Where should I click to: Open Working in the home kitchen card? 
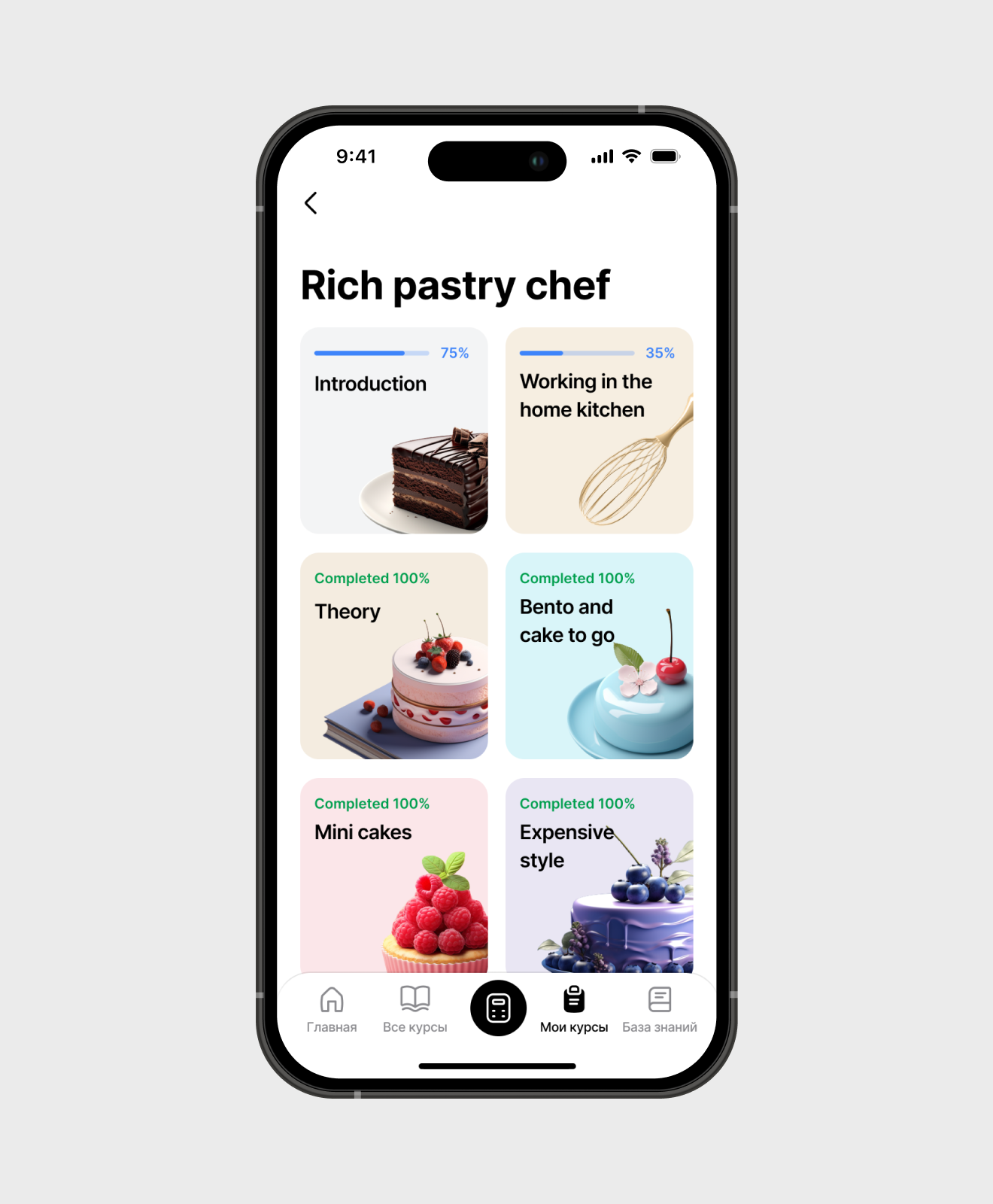pos(599,430)
